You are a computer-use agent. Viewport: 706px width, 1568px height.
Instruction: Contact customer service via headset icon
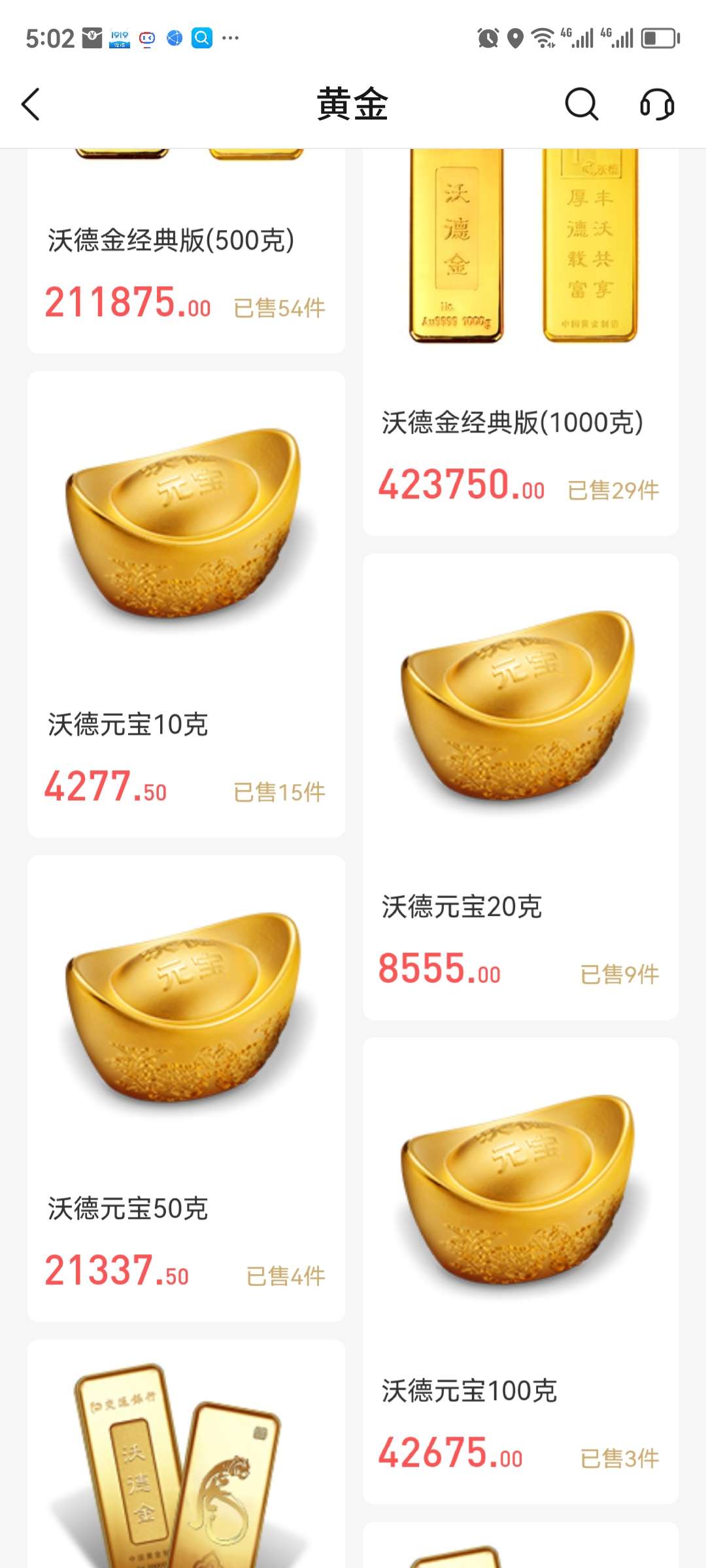[657, 105]
